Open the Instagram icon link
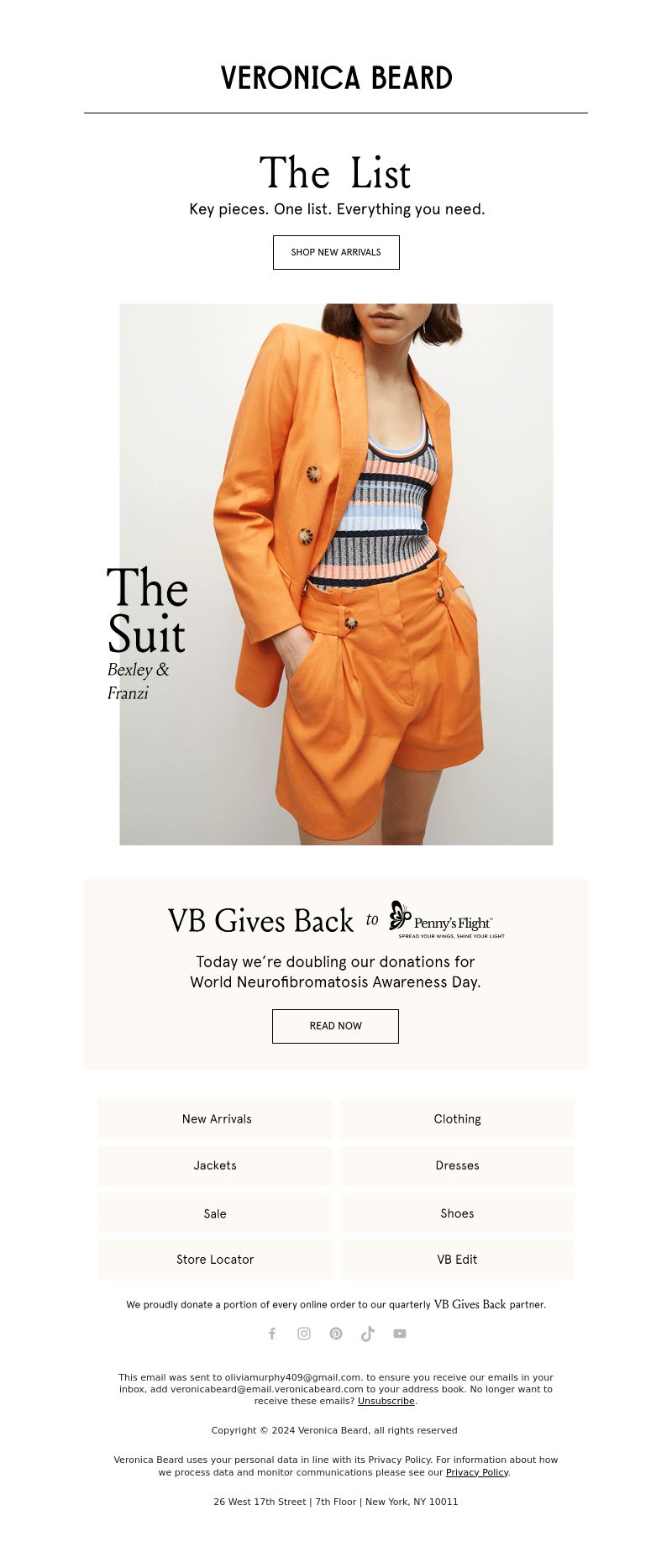The width and height of the screenshot is (672, 1568). 304,1334
